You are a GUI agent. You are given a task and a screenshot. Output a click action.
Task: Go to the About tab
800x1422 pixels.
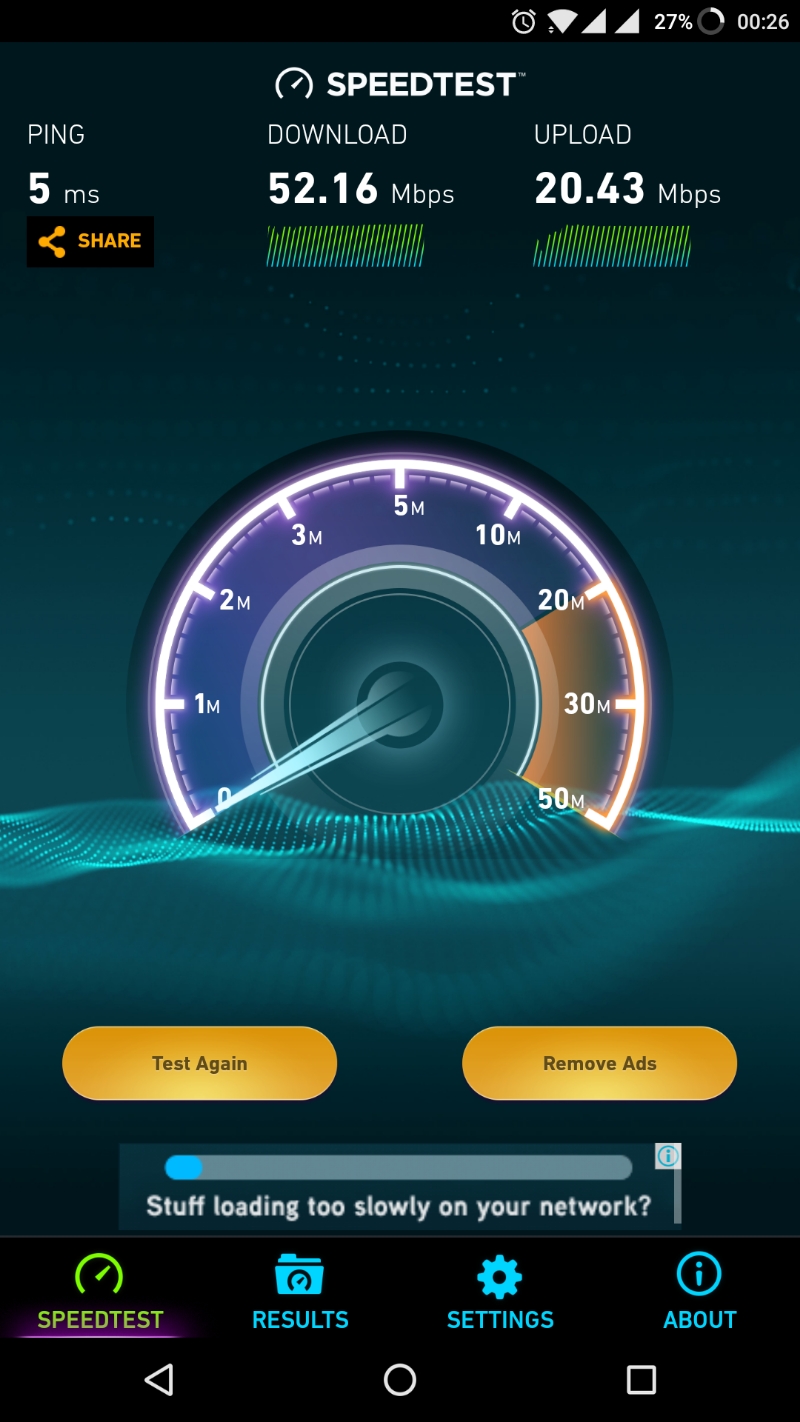click(x=699, y=1292)
